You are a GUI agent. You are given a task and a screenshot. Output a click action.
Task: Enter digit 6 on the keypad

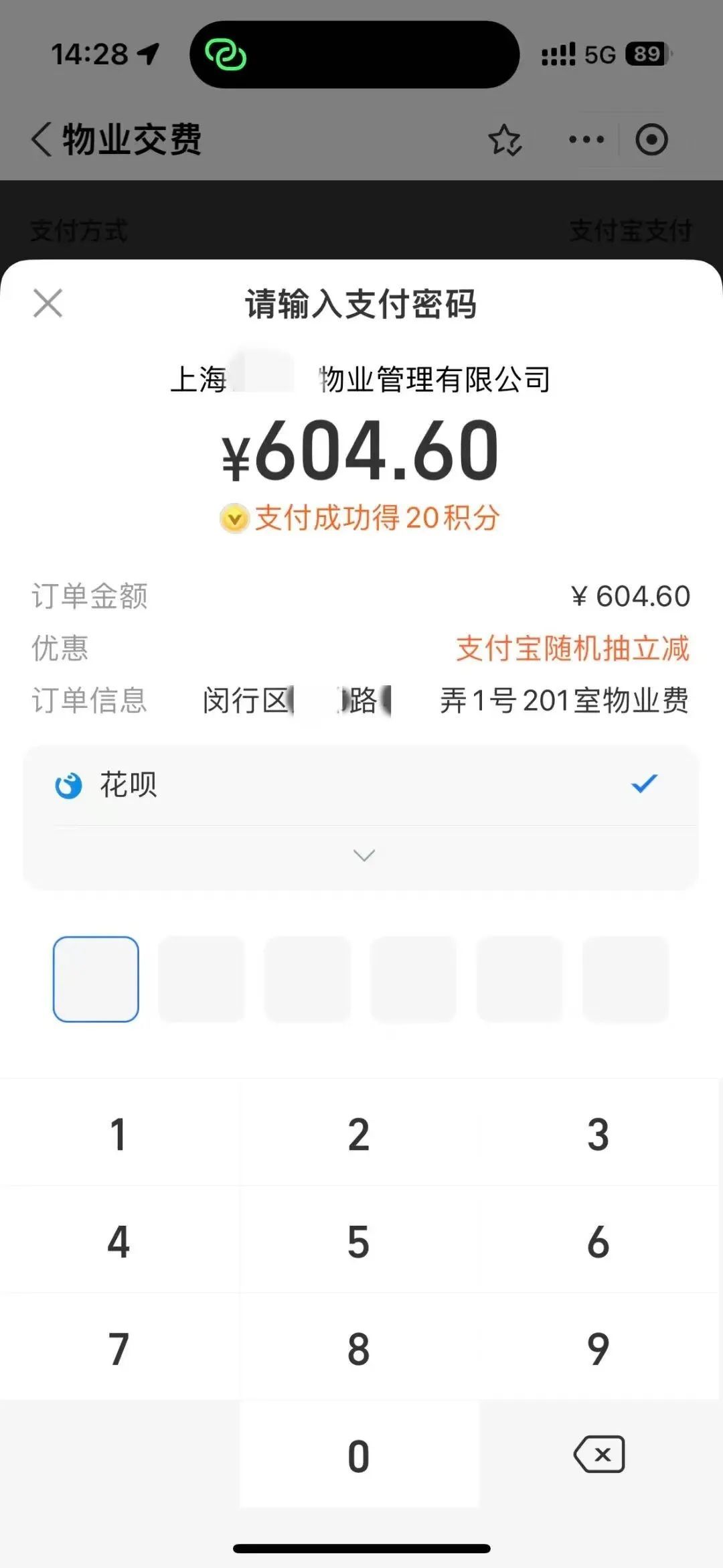pos(598,1241)
